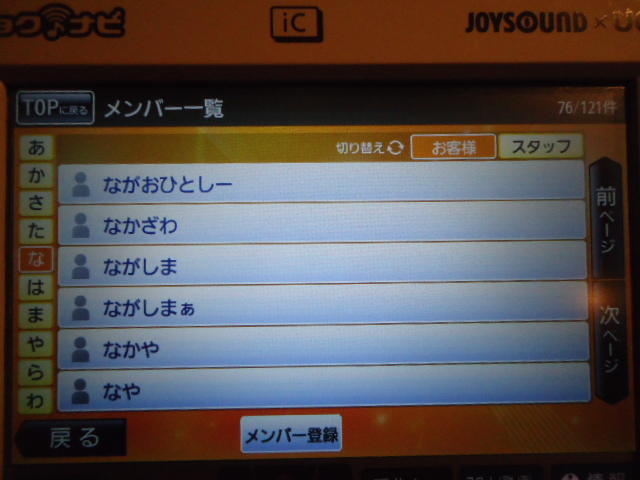Go to previous page (前ページ)
This screenshot has width=640, height=480.
coord(606,218)
